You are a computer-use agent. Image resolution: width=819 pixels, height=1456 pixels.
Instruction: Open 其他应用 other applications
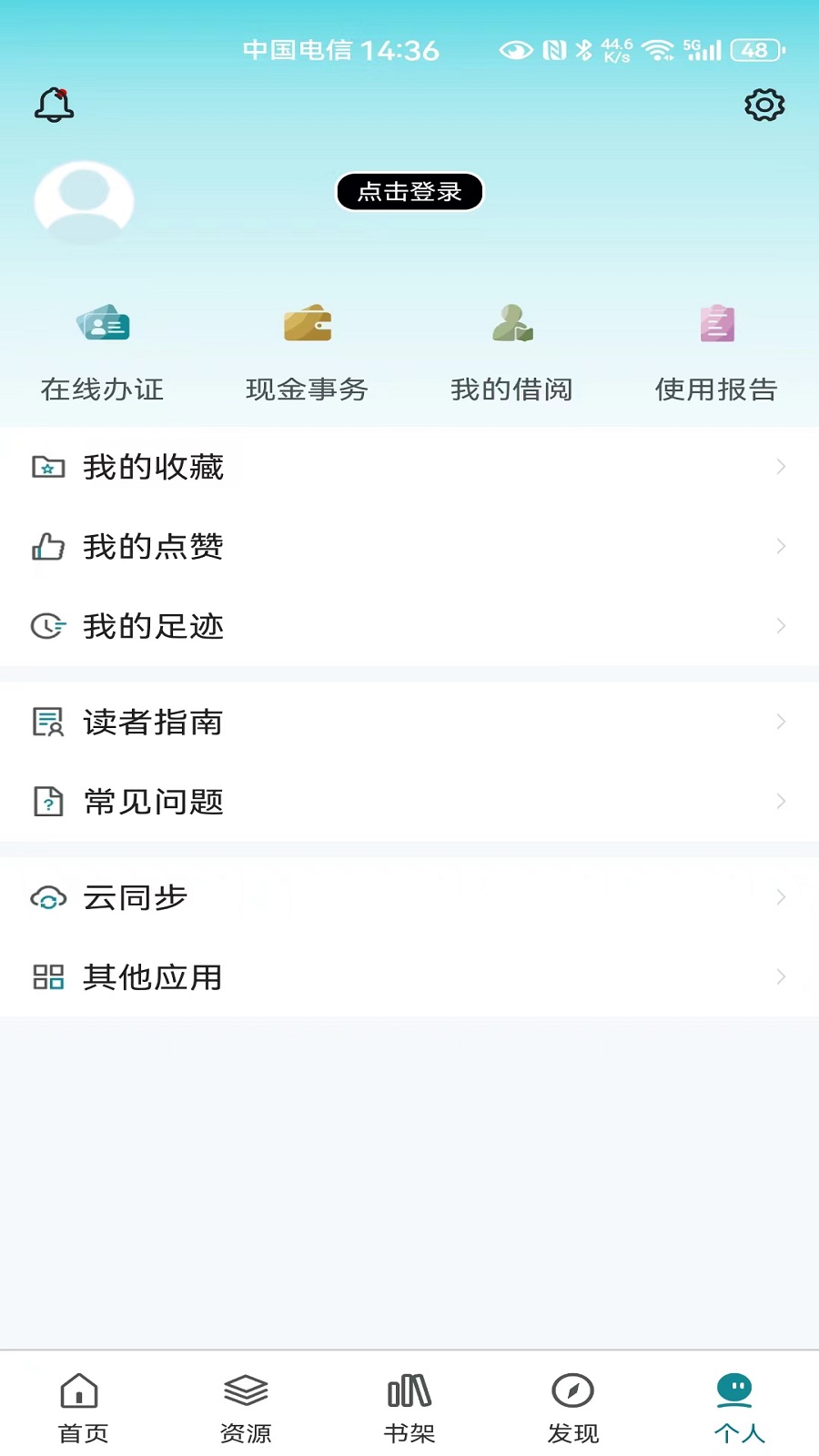409,977
